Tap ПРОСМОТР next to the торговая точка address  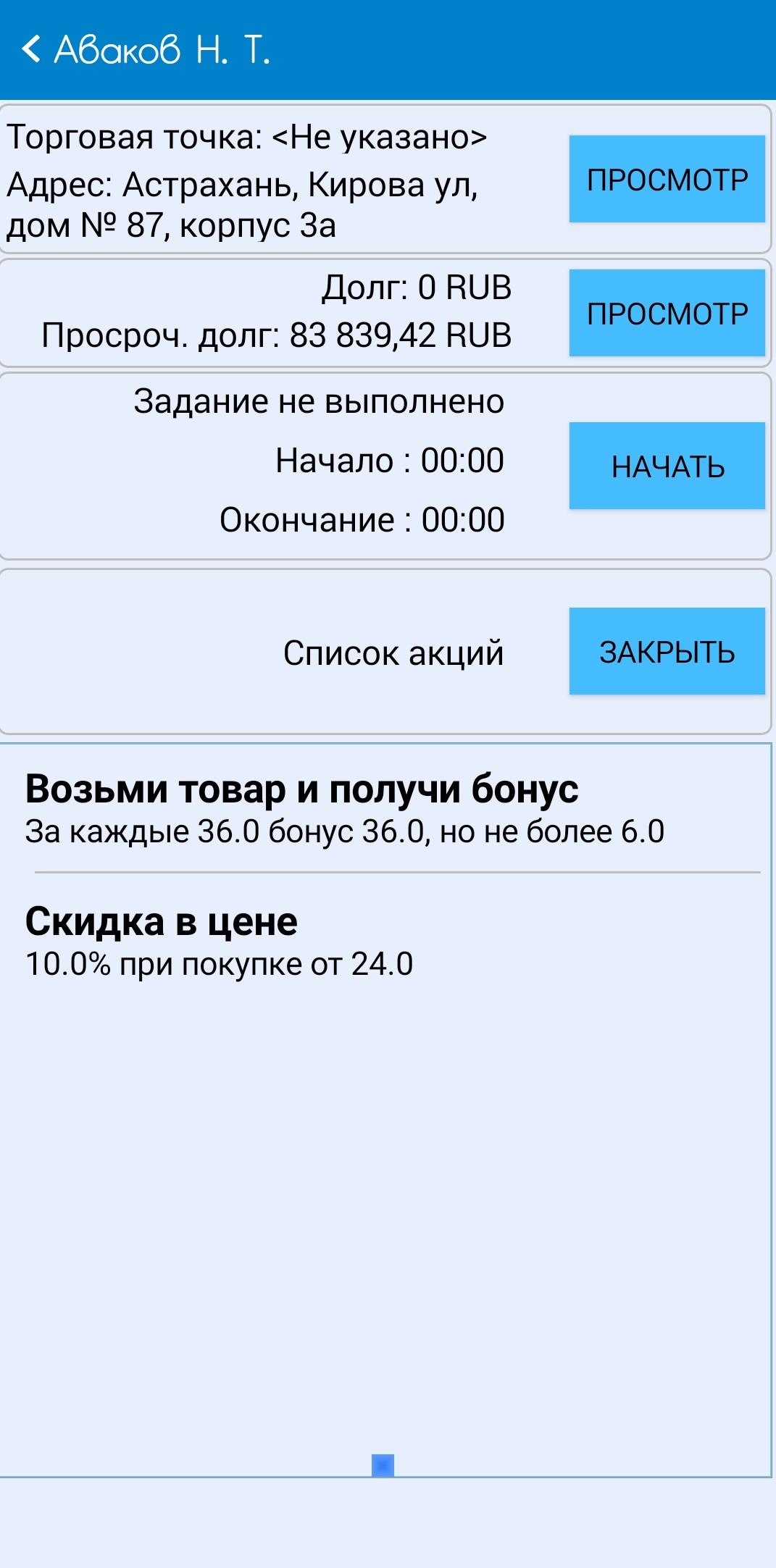[667, 179]
